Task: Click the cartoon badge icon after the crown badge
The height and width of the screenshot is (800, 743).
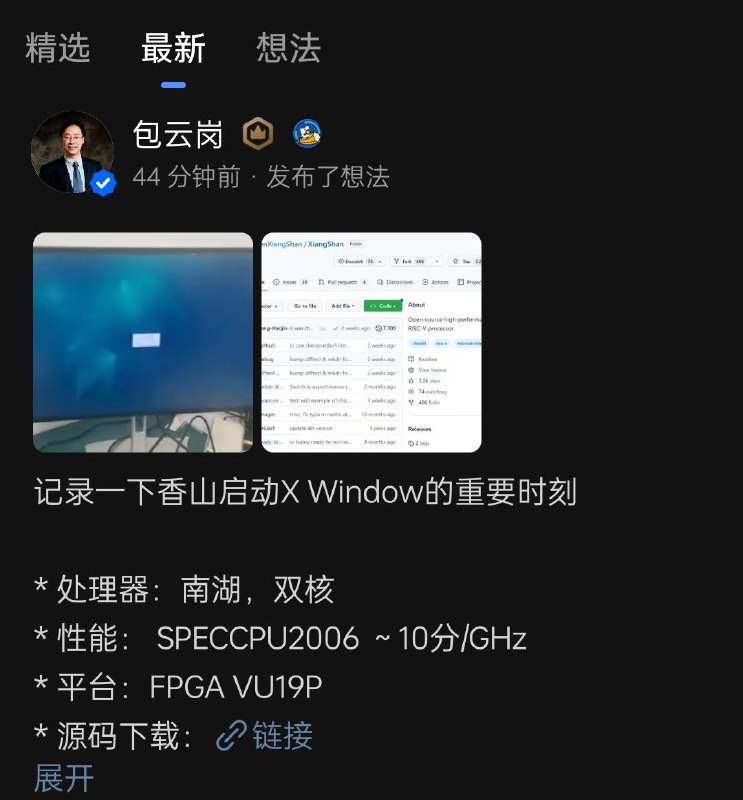Action: [x=305, y=131]
